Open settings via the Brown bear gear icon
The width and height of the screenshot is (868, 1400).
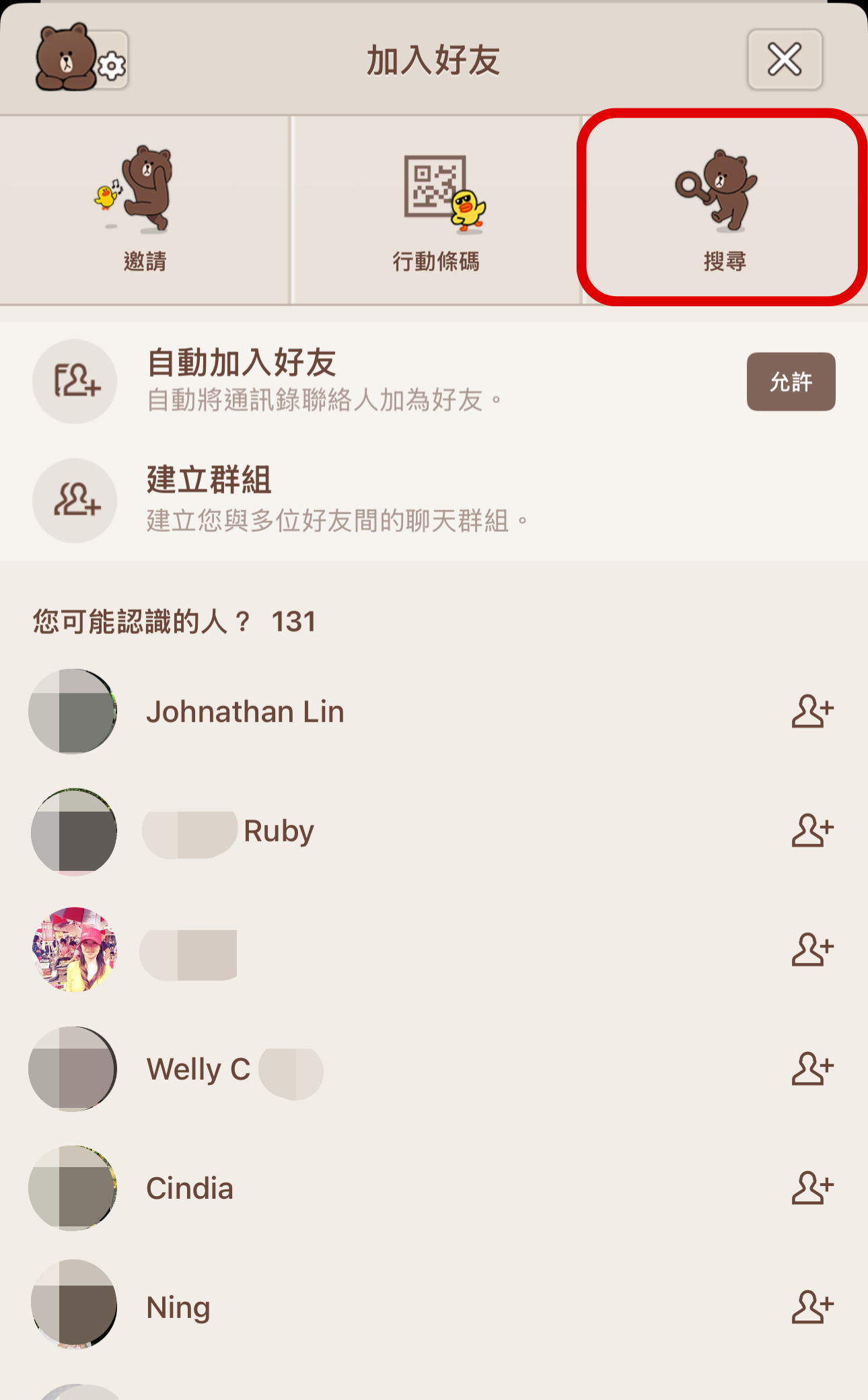click(82, 60)
